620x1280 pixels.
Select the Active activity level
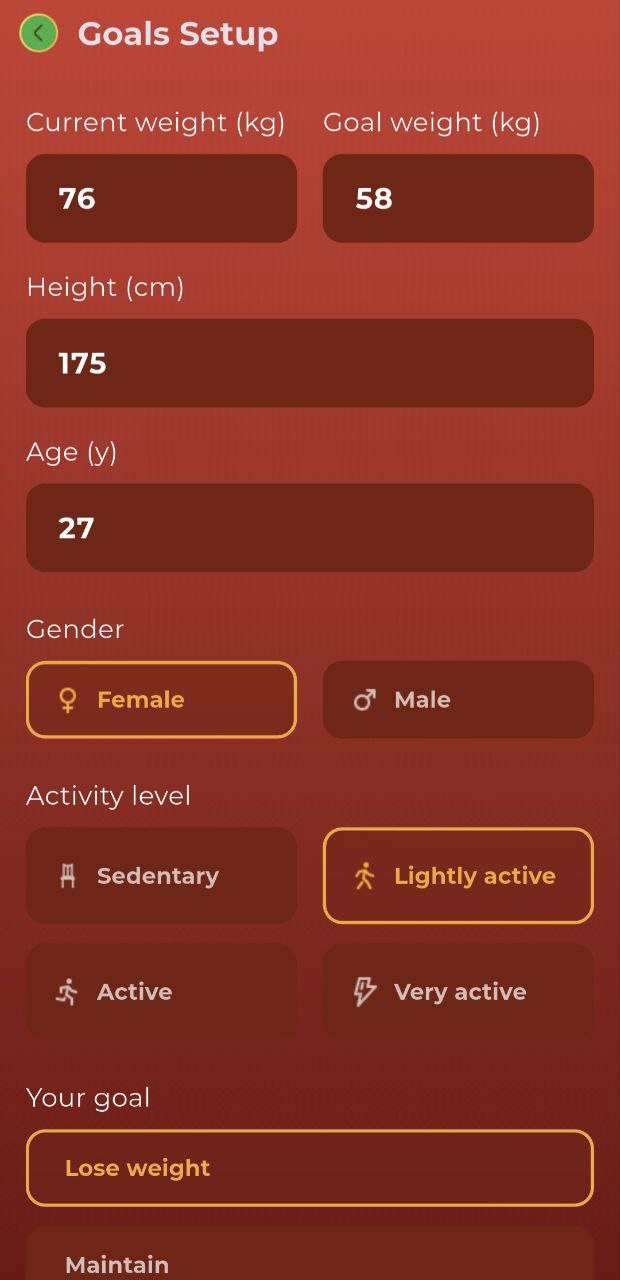(x=161, y=992)
